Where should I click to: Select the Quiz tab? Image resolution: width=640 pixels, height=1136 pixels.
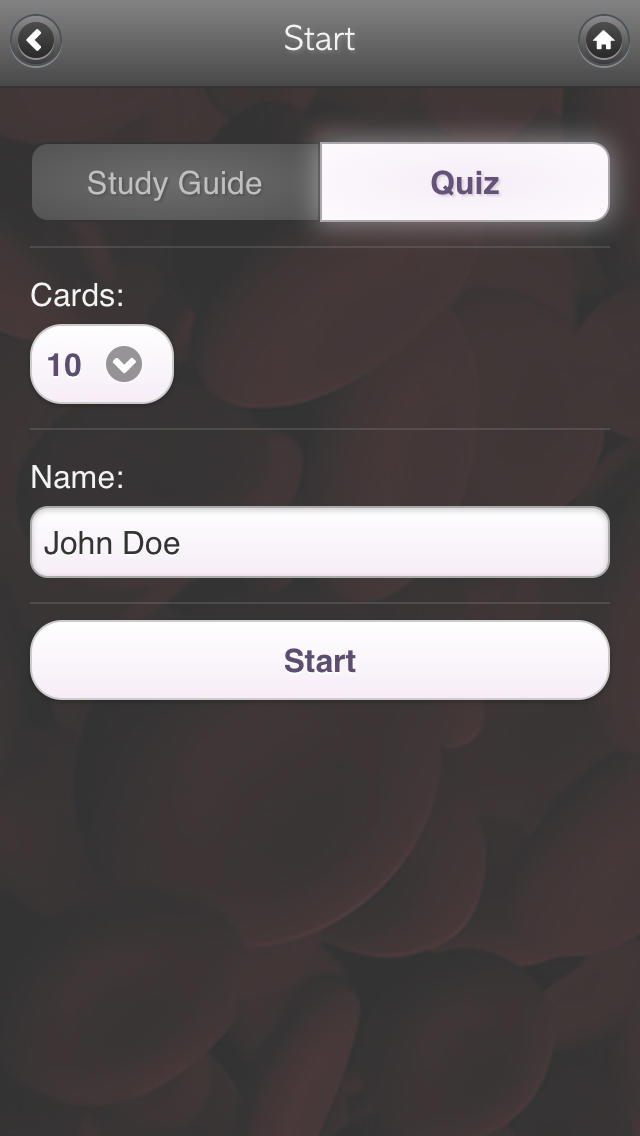[x=465, y=183]
